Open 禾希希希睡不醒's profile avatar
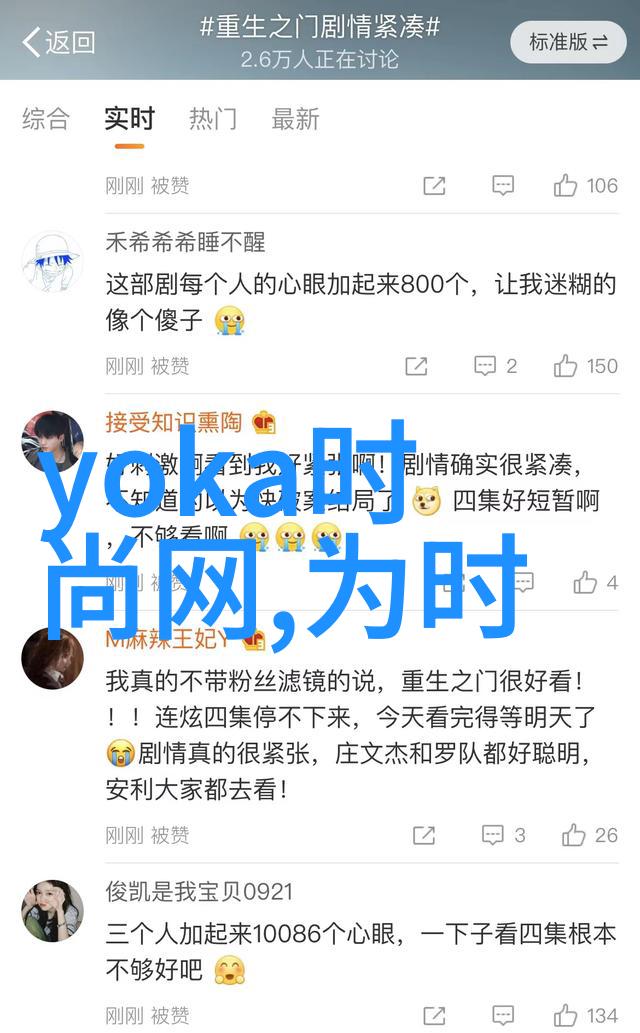640x1033 pixels. (52, 261)
